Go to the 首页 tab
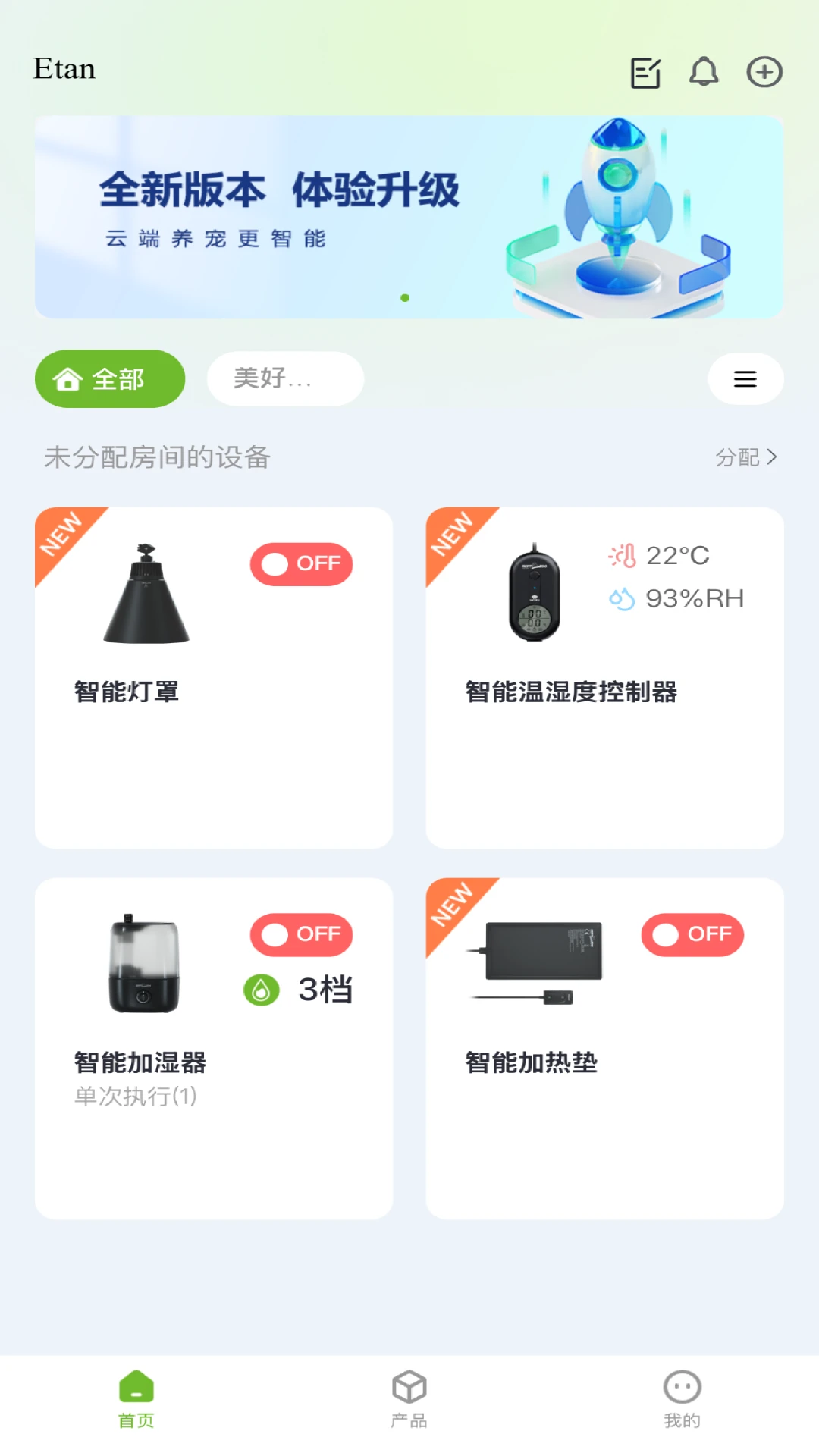The image size is (819, 1456). click(136, 1398)
